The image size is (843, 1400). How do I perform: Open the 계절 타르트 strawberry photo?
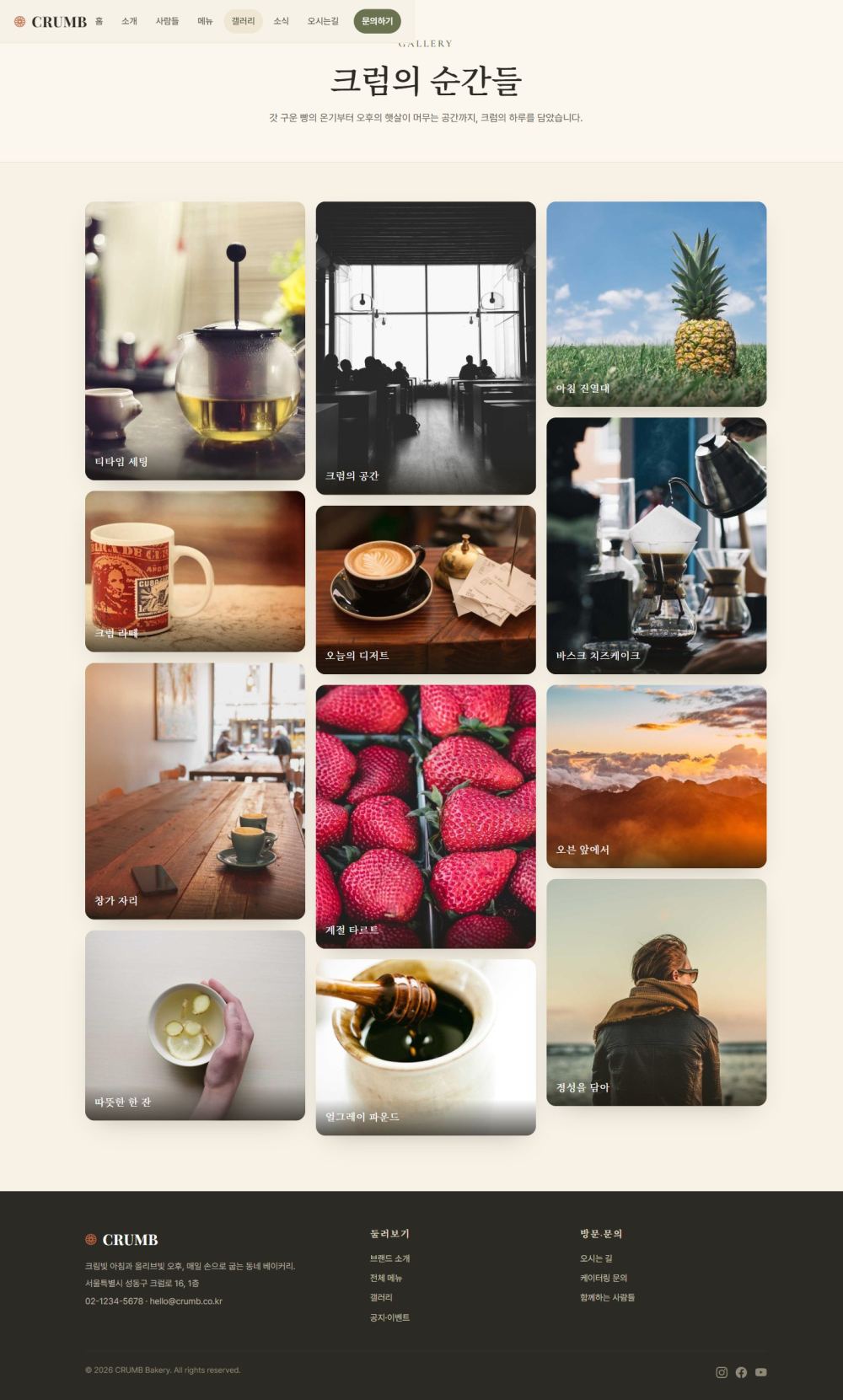[426, 817]
